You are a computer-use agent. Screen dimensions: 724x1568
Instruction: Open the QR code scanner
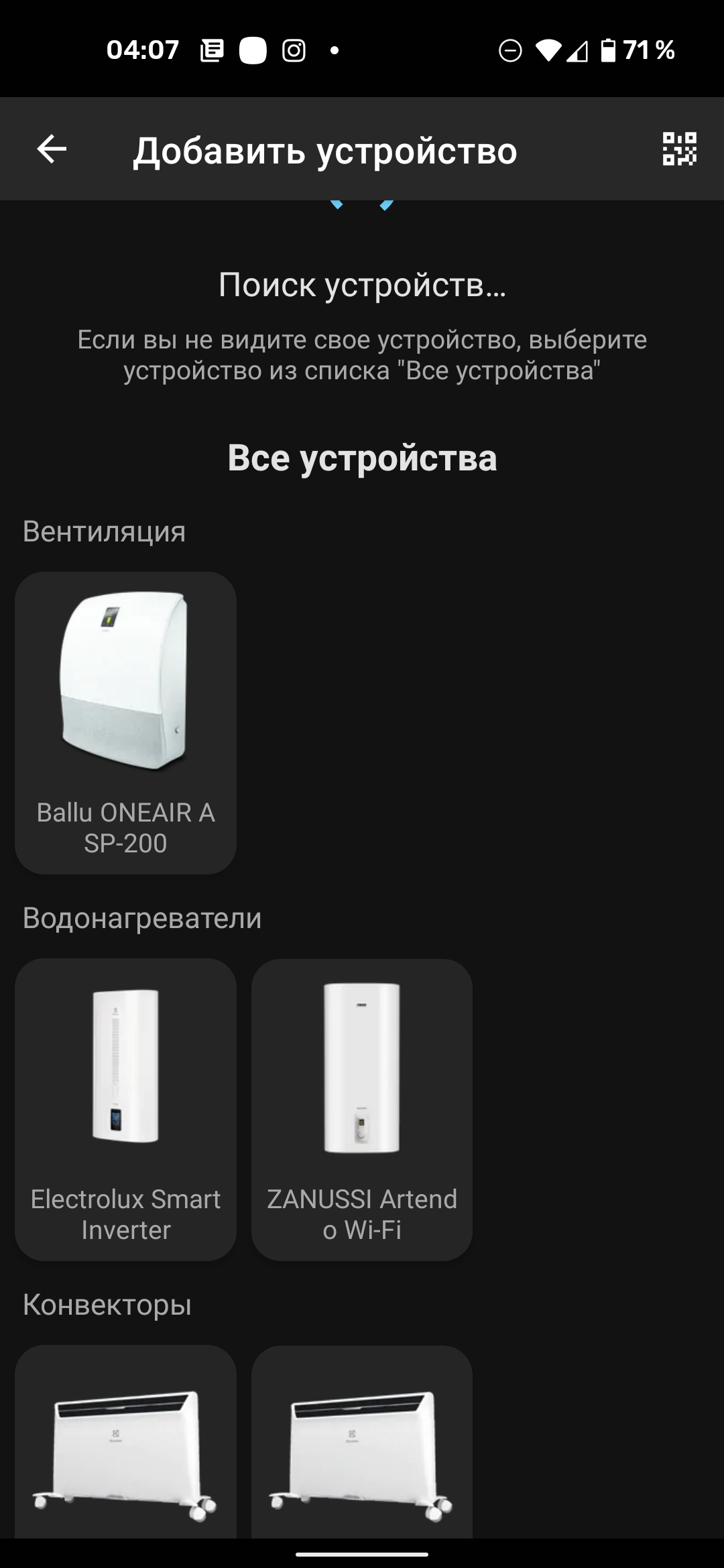point(679,149)
